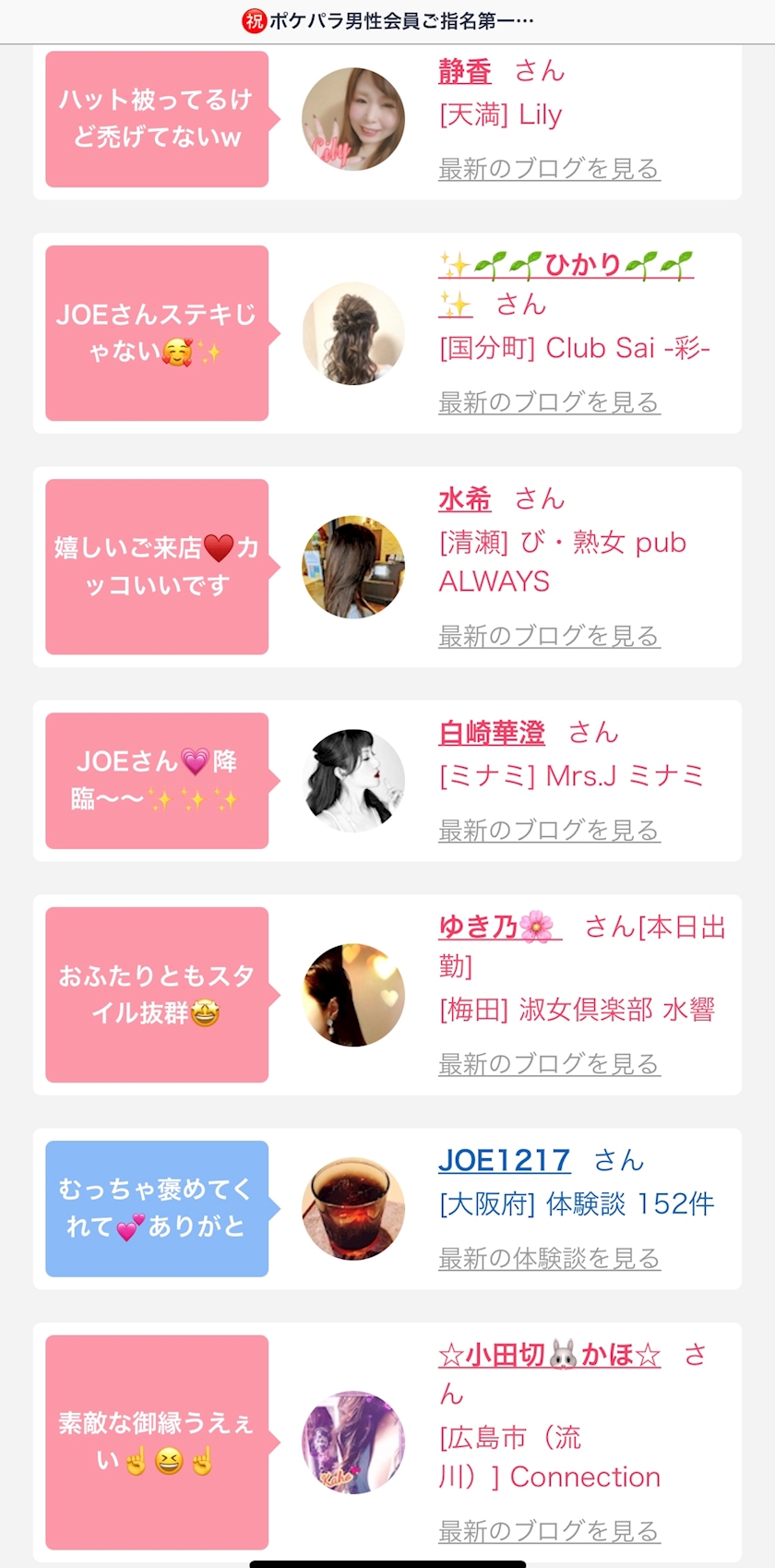Open JOE1217's profile link
775x1568 pixels.
click(504, 1160)
